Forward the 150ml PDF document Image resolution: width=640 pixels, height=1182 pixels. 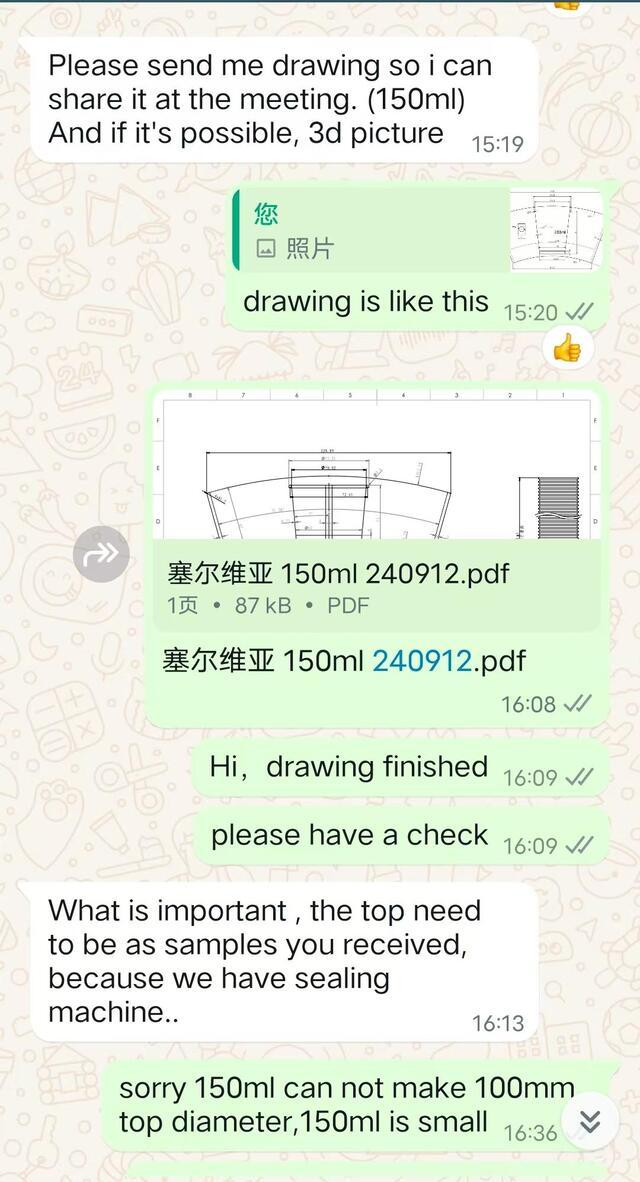tap(101, 552)
